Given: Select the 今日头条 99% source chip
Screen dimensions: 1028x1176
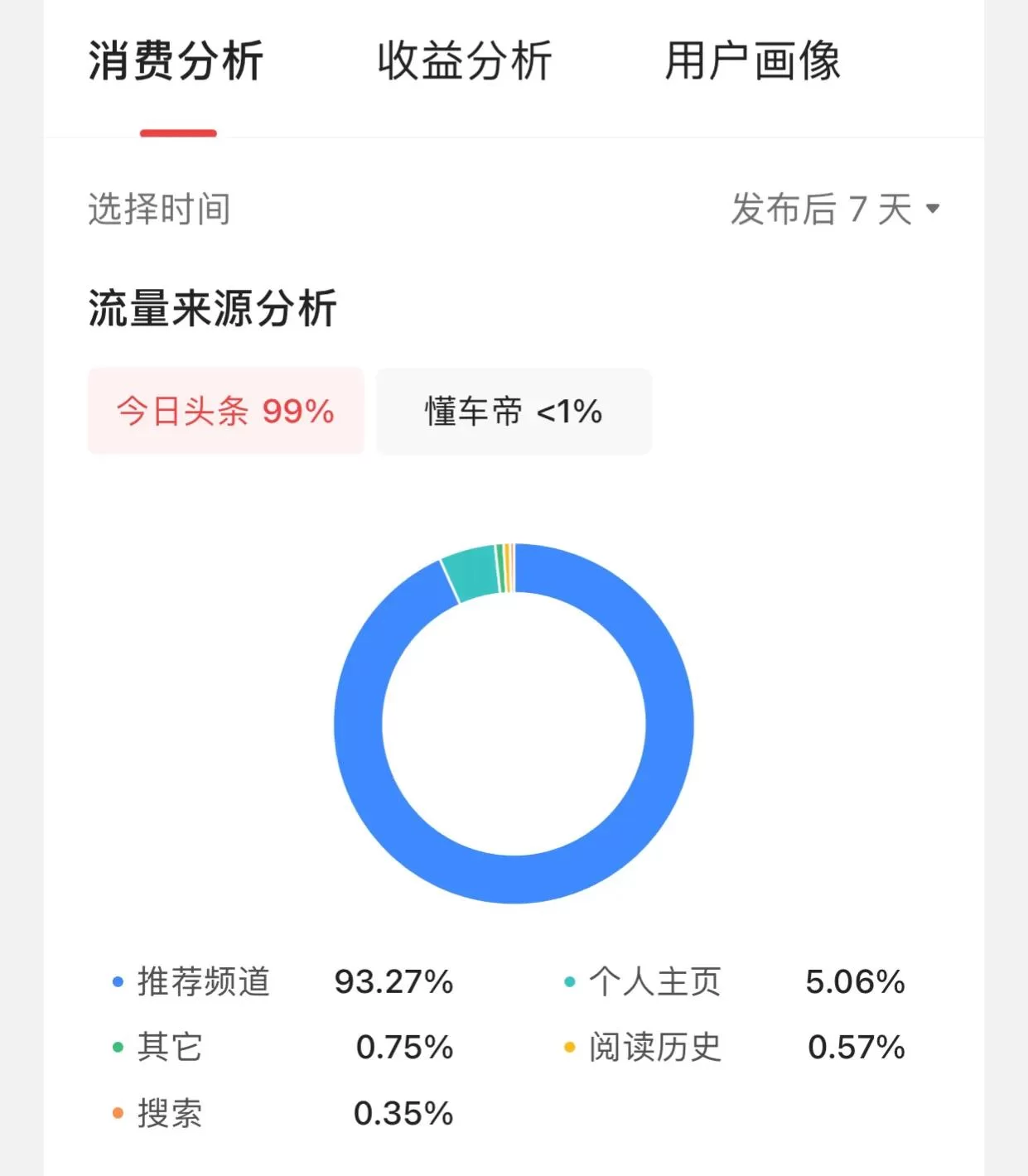Looking at the screenshot, I should [x=225, y=412].
